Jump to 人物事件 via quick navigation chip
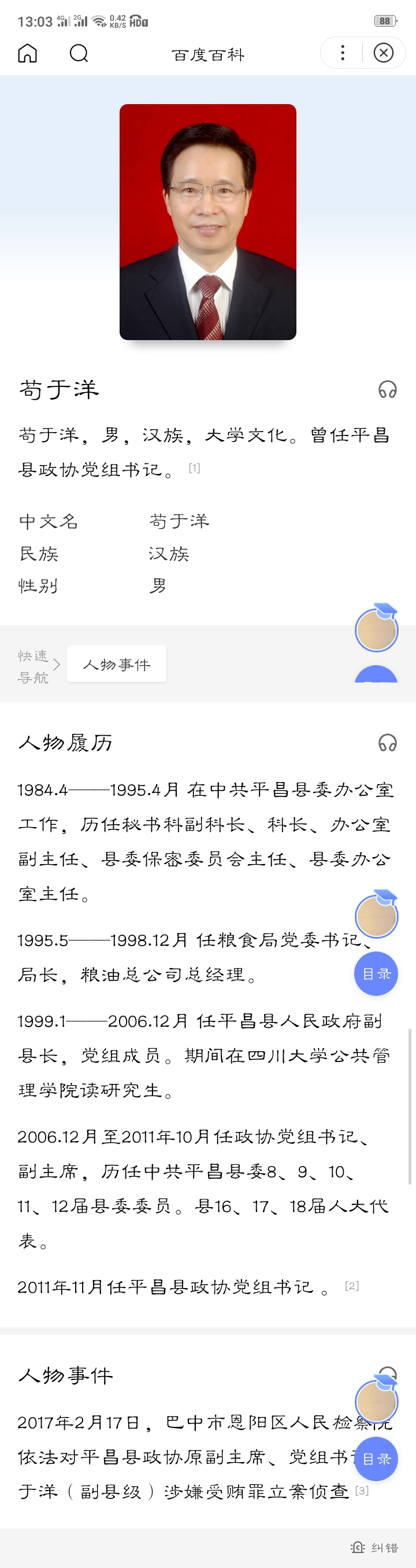The image size is (416, 1568). pos(116,664)
